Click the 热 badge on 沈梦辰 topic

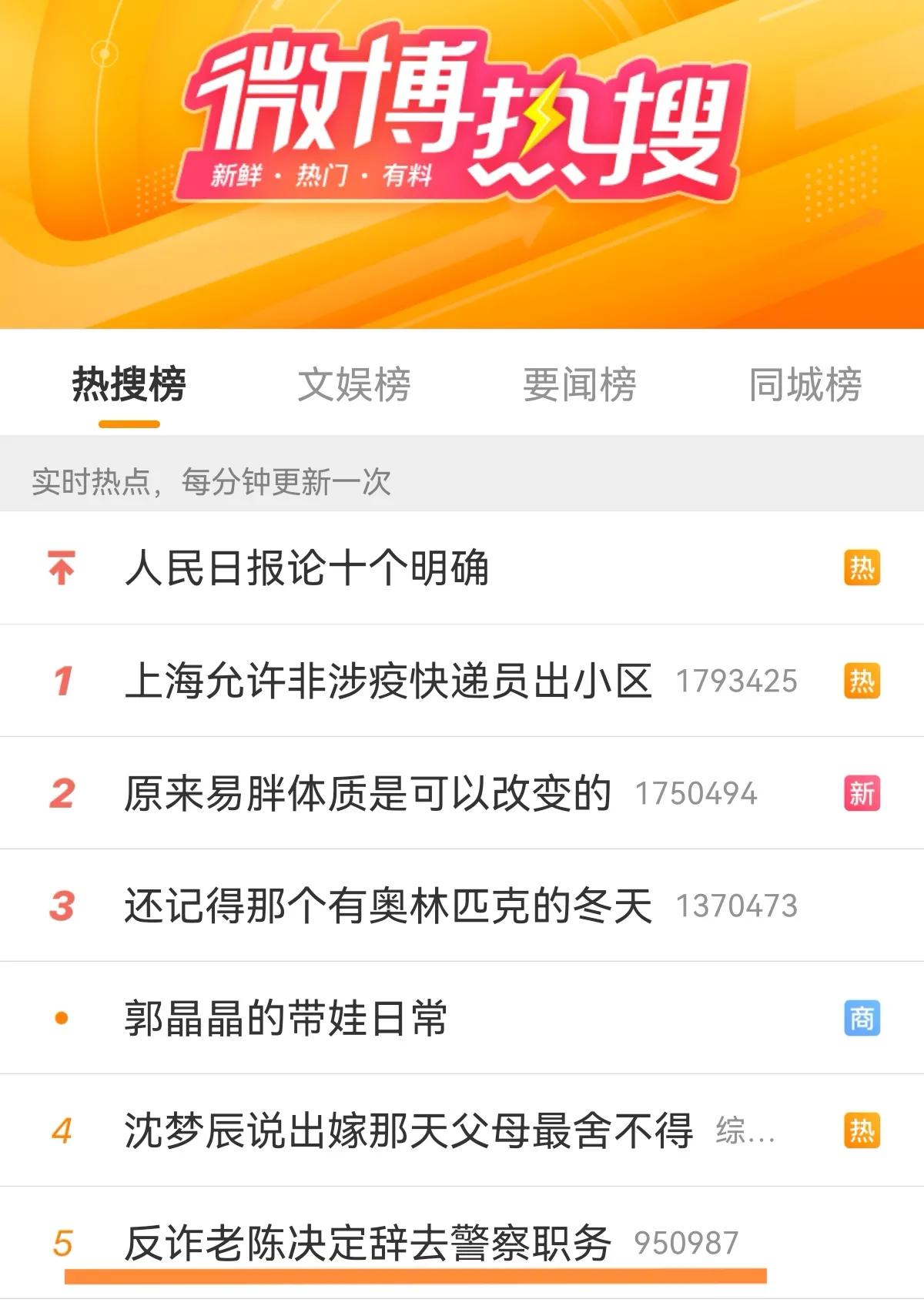click(862, 1128)
